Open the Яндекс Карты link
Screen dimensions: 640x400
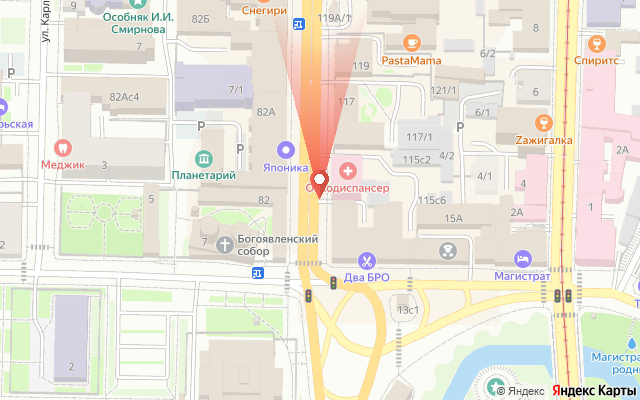(594, 391)
